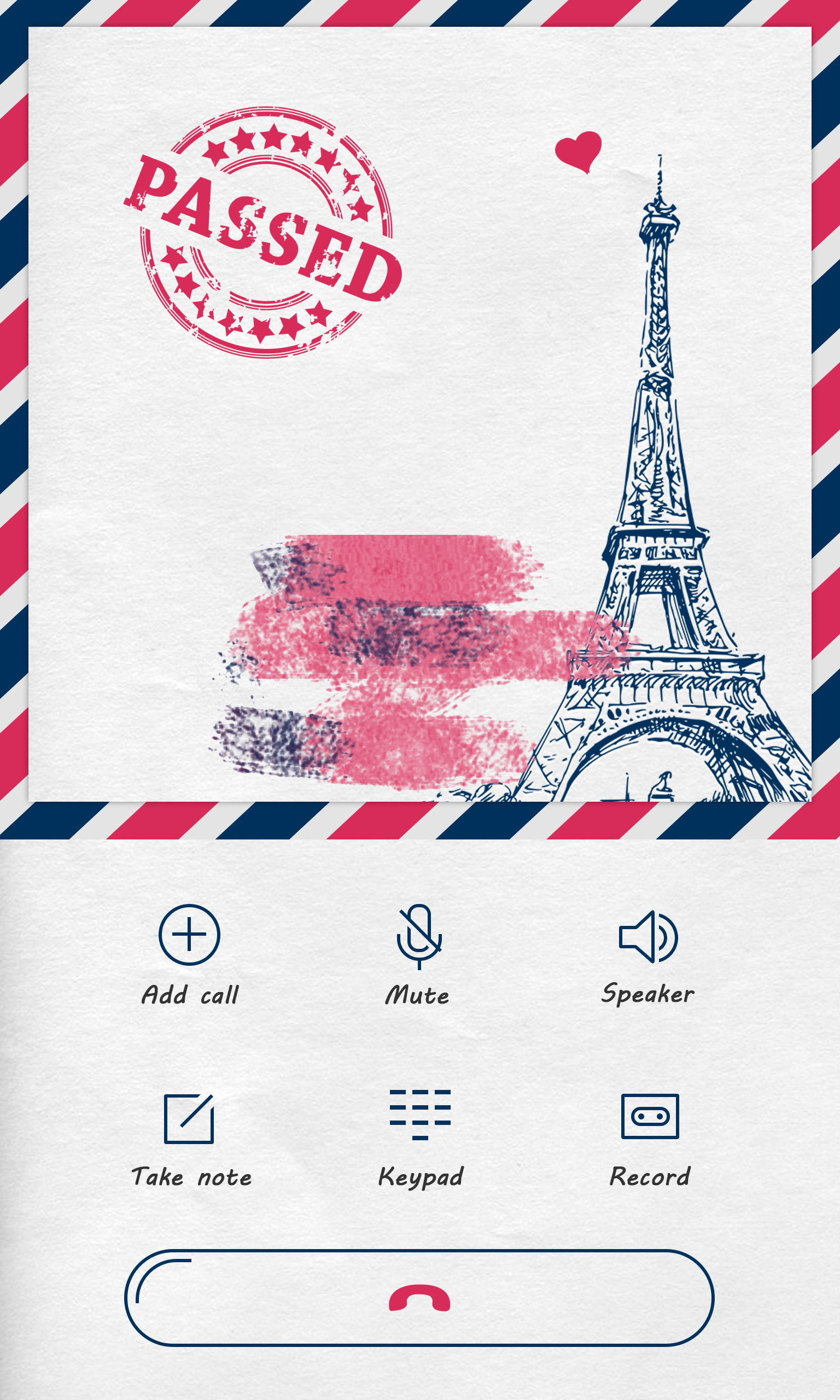Viewport: 840px width, 1400px height.
Task: Mute the microphone
Action: pyautogui.click(x=419, y=956)
